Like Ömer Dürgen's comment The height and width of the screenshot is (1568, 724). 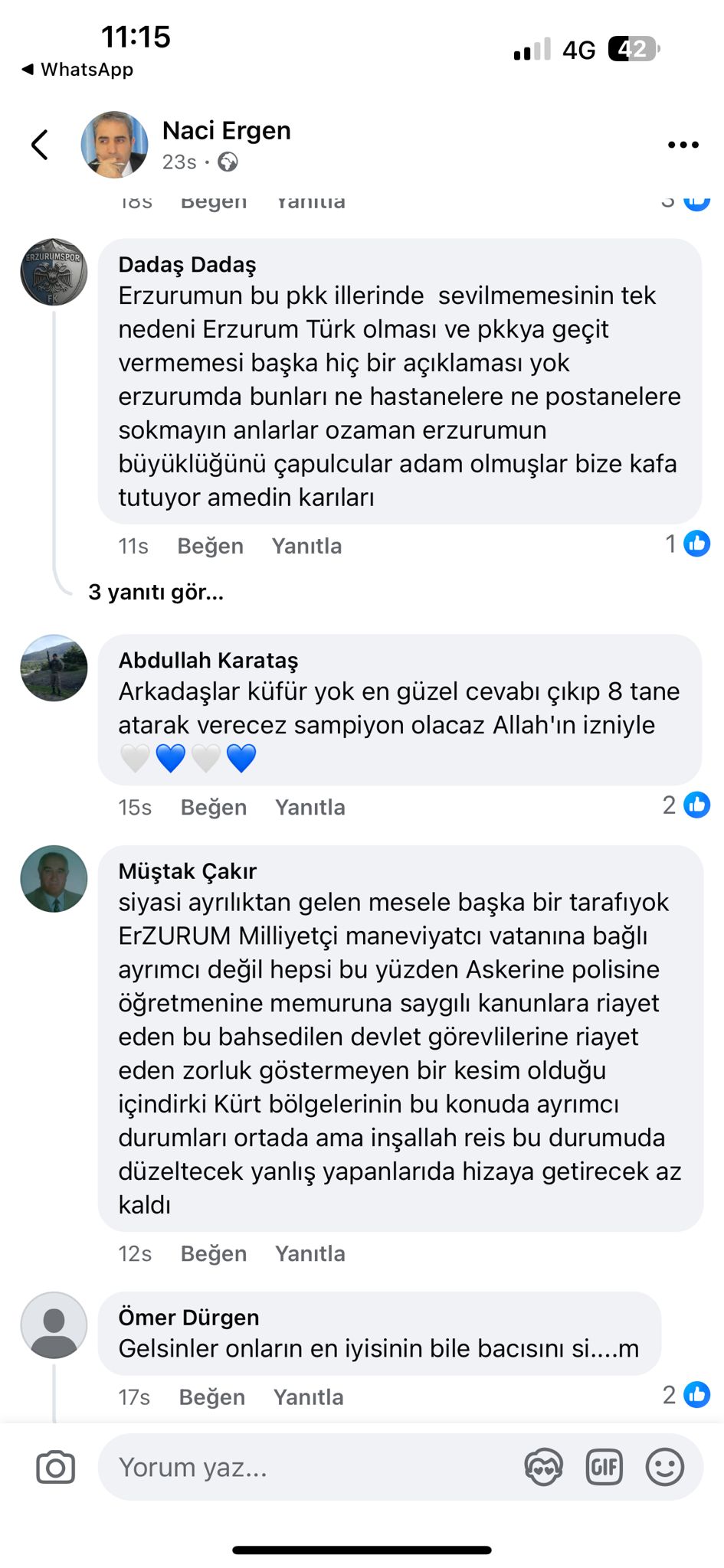tap(211, 1396)
